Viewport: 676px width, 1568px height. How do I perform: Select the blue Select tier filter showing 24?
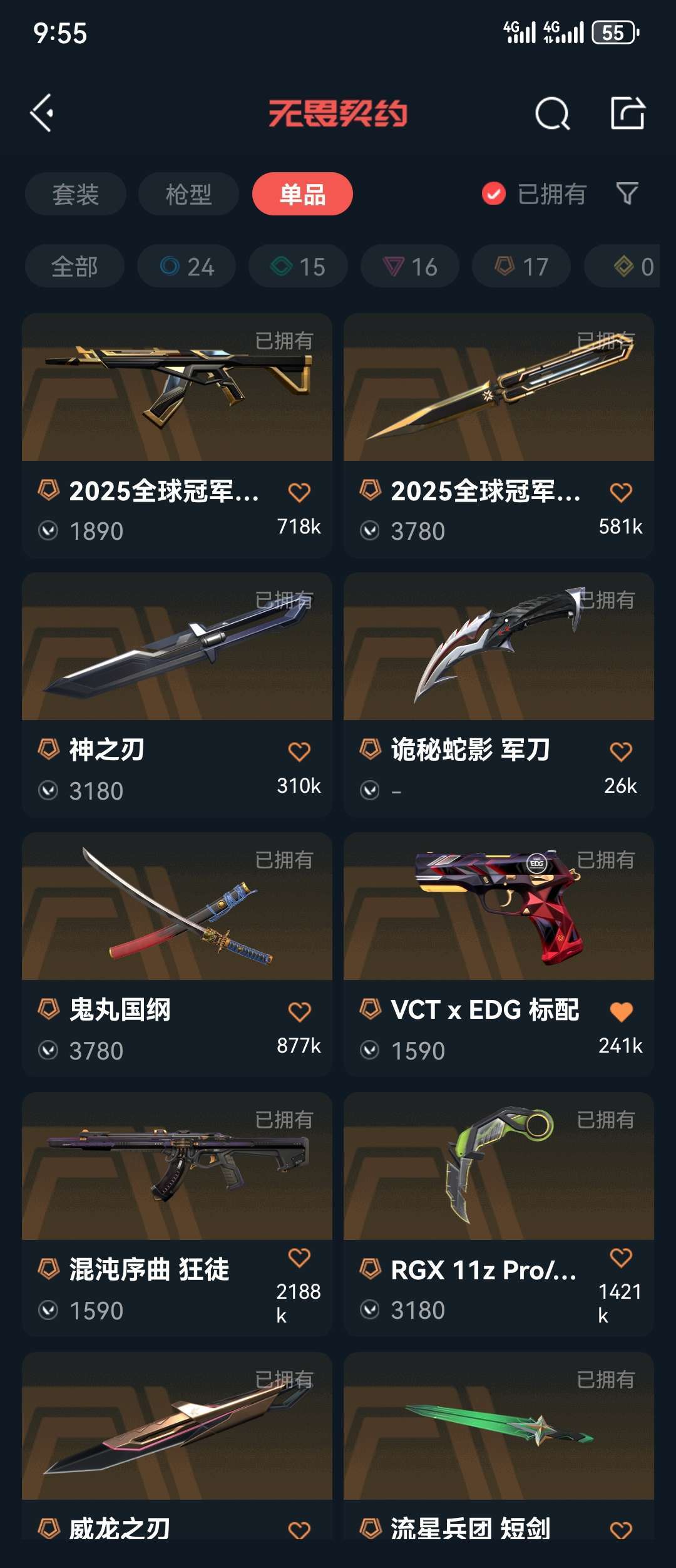click(186, 266)
